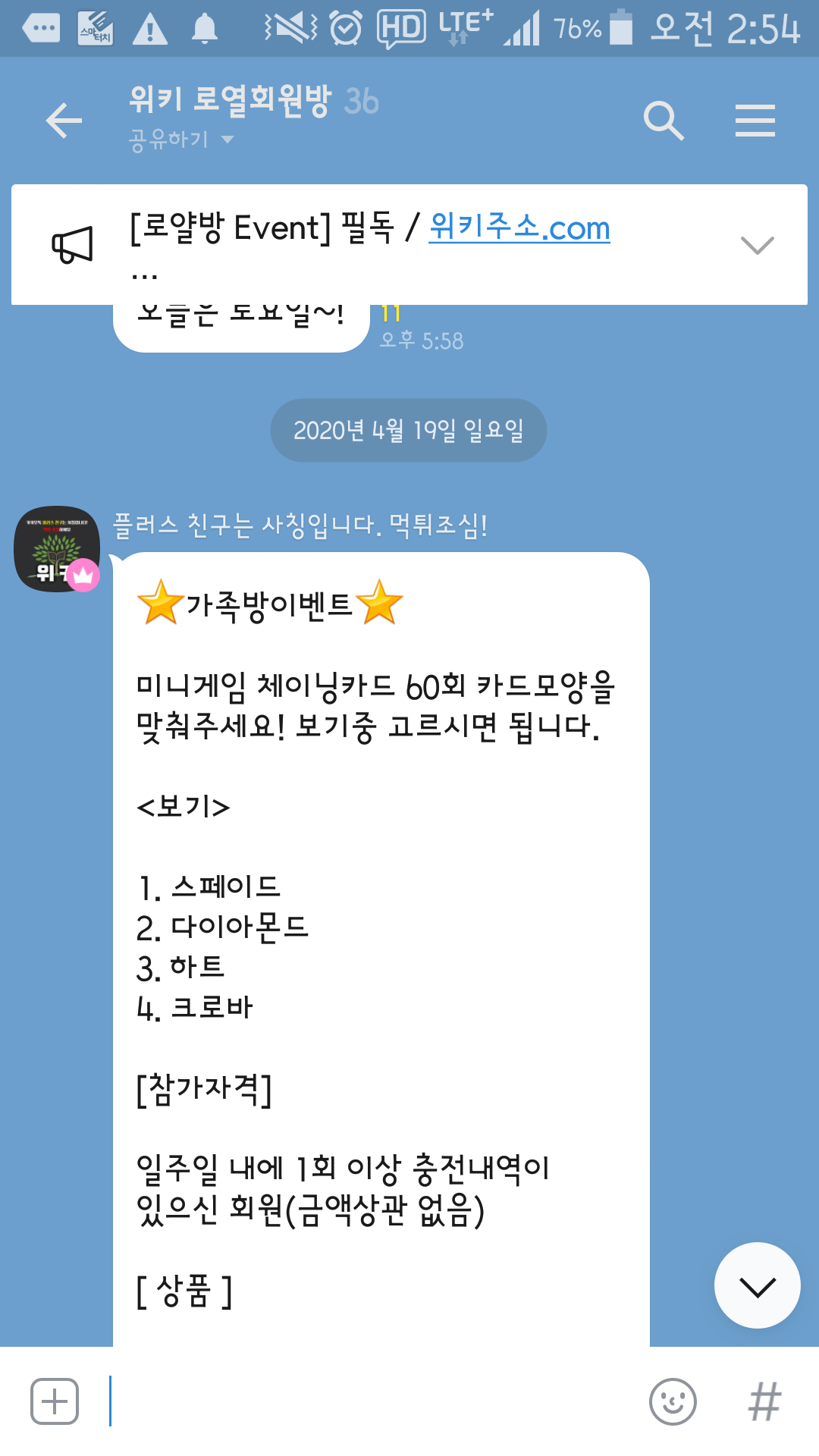Open the hashtag search
This screenshot has height=1456, width=819.
tap(764, 1401)
